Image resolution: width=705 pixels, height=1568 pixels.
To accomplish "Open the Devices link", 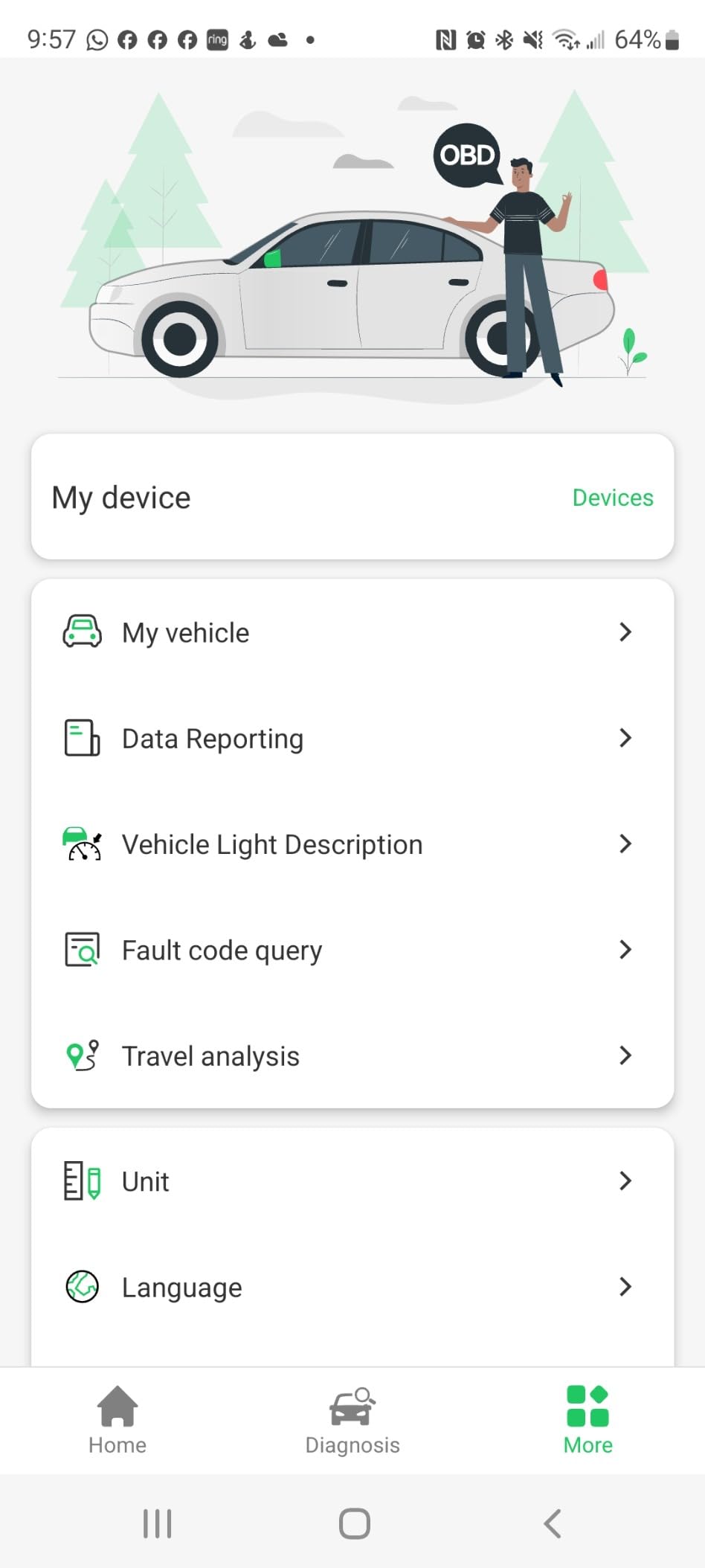I will (x=612, y=498).
